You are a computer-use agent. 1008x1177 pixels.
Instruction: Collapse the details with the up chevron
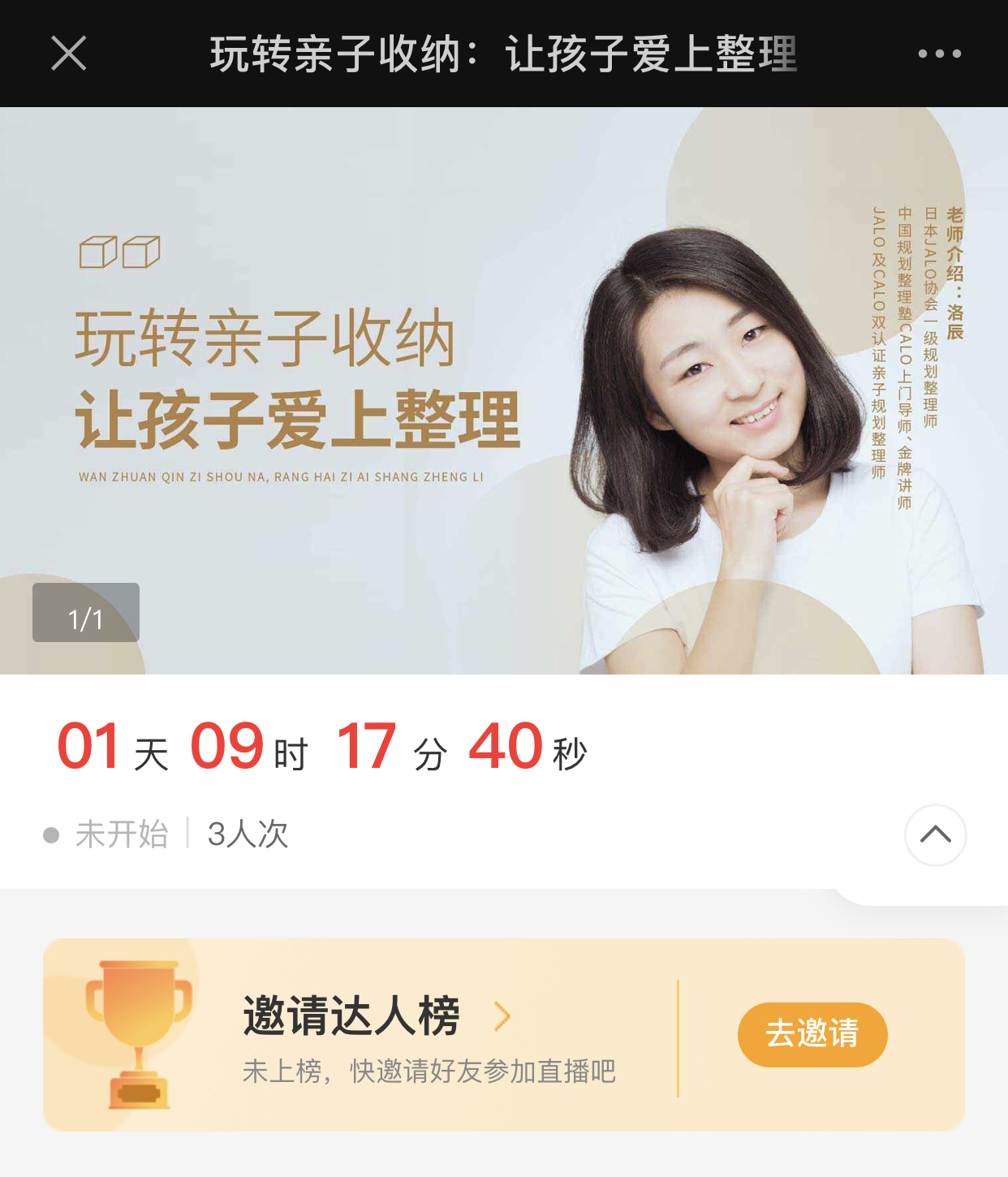pyautogui.click(x=935, y=834)
